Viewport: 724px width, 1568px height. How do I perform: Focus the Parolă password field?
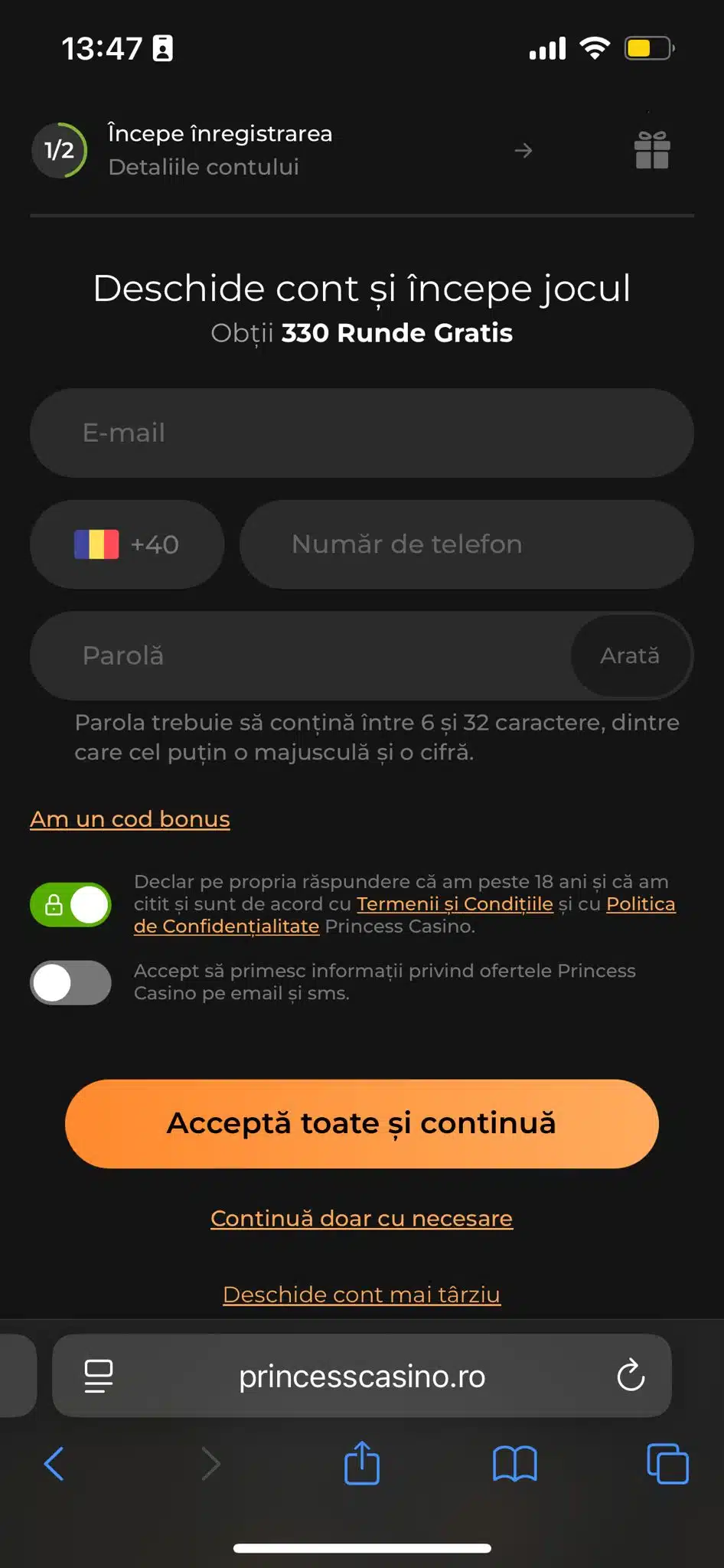pos(300,655)
